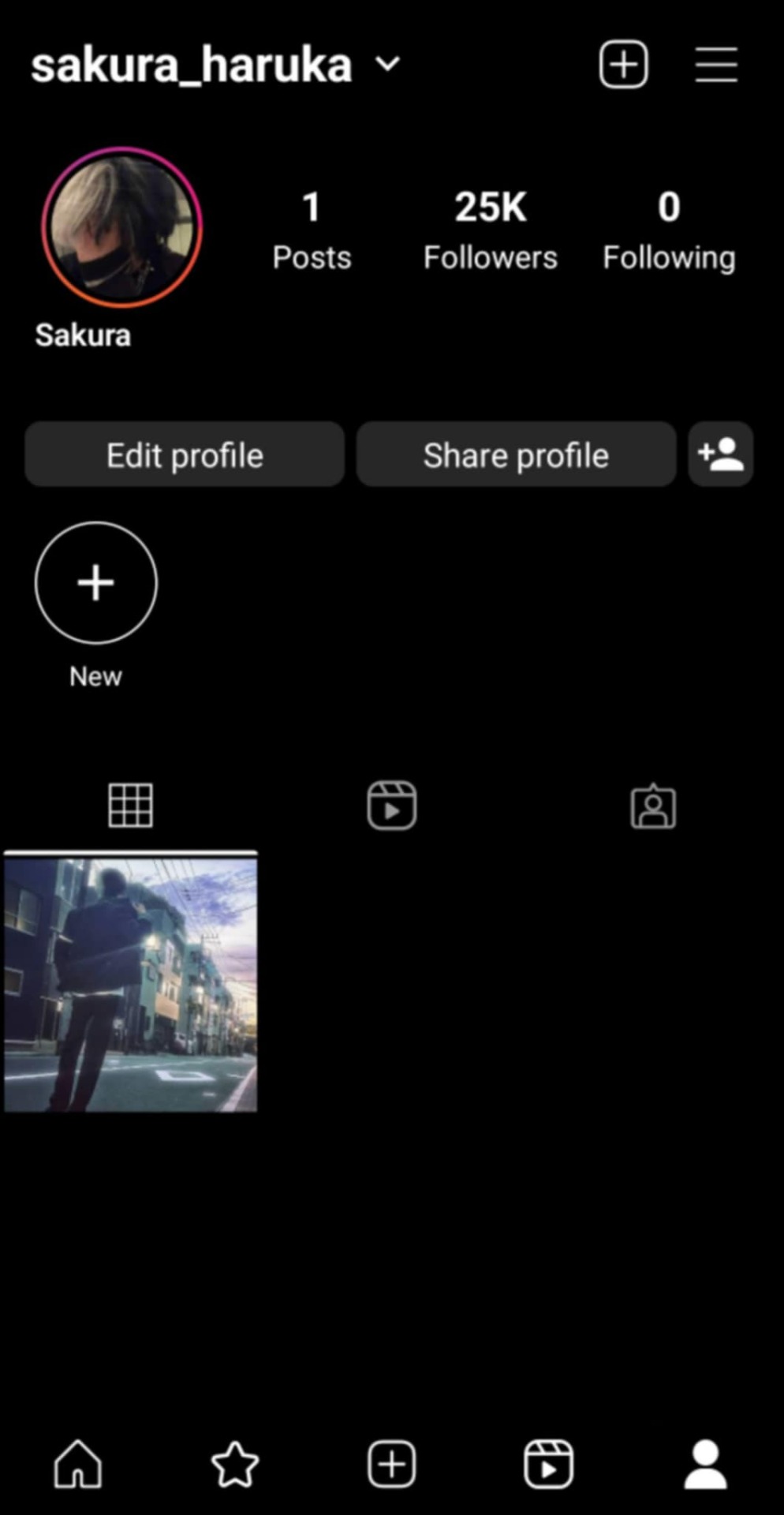The height and width of the screenshot is (1515, 784).
Task: Tap the create-new plus icon in the header
Action: tap(623, 65)
